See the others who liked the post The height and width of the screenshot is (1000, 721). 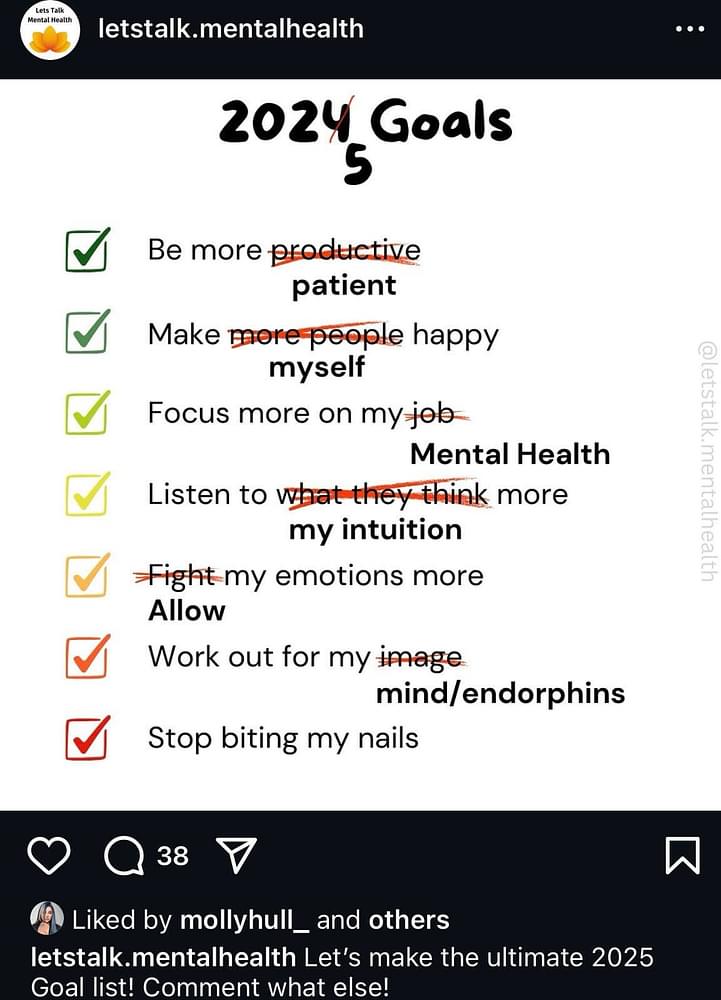tap(408, 920)
